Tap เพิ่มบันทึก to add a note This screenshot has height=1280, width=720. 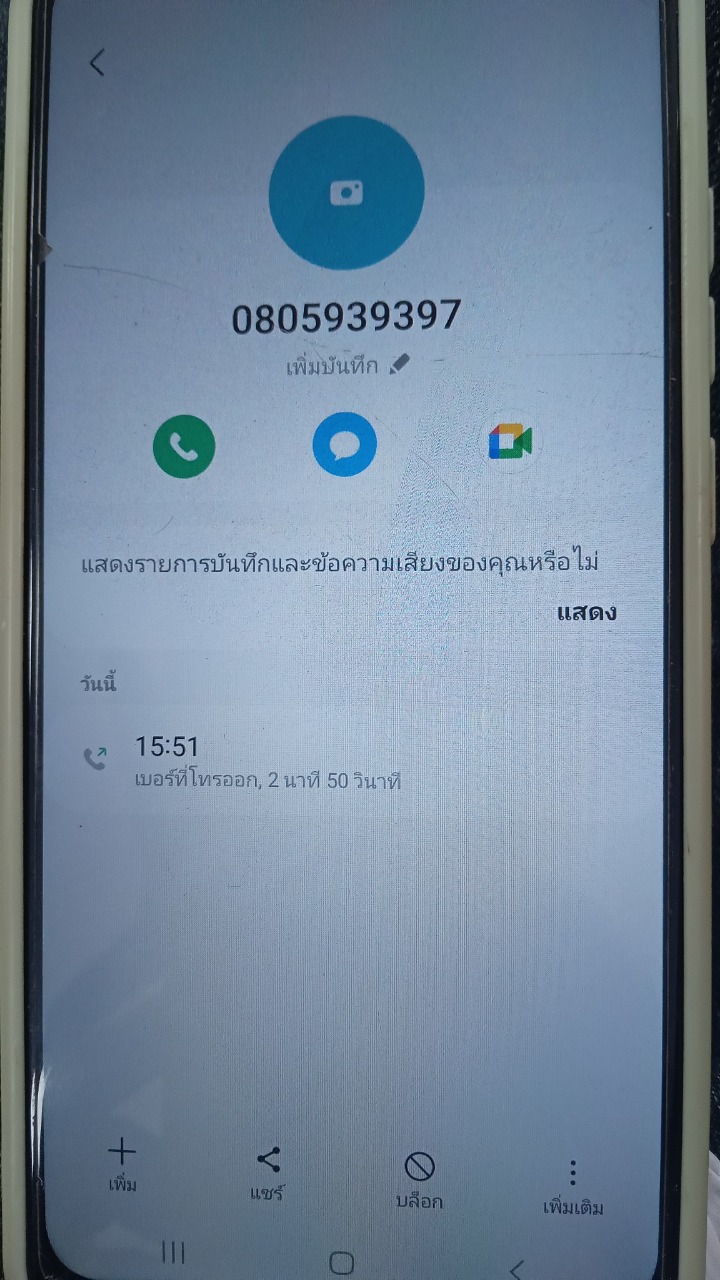click(348, 366)
